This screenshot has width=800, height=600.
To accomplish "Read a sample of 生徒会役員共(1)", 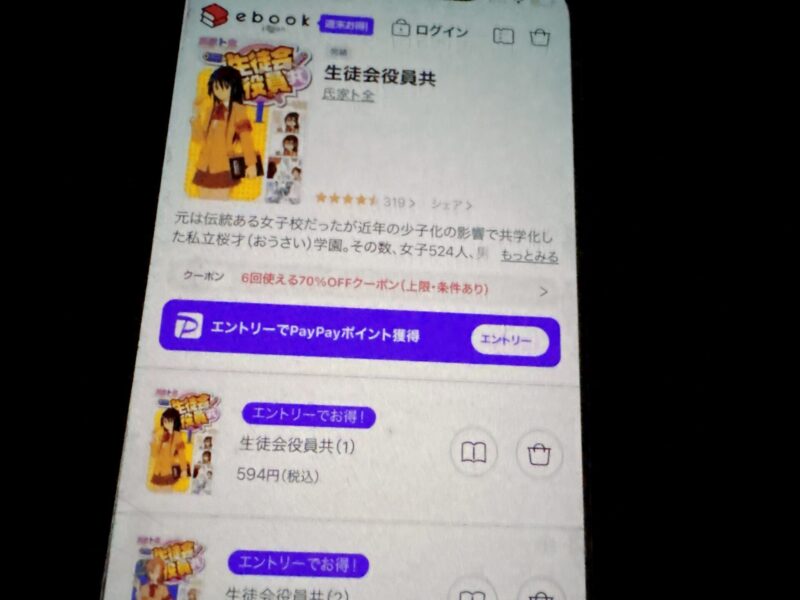I will [x=473, y=453].
